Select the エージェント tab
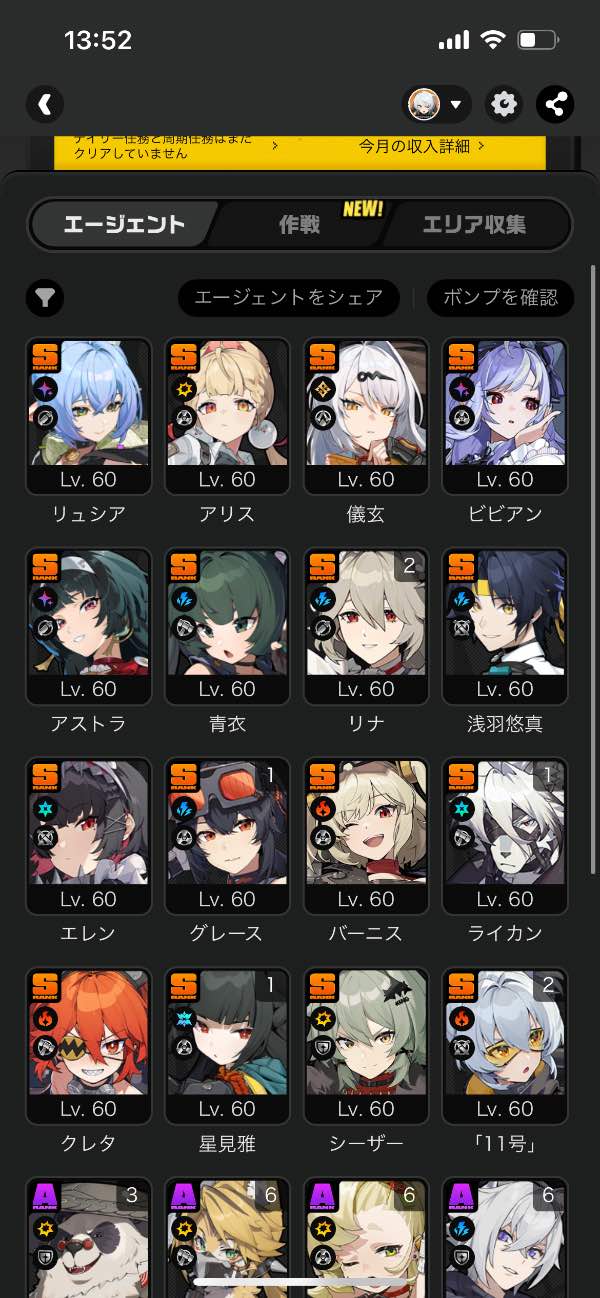 (124, 224)
